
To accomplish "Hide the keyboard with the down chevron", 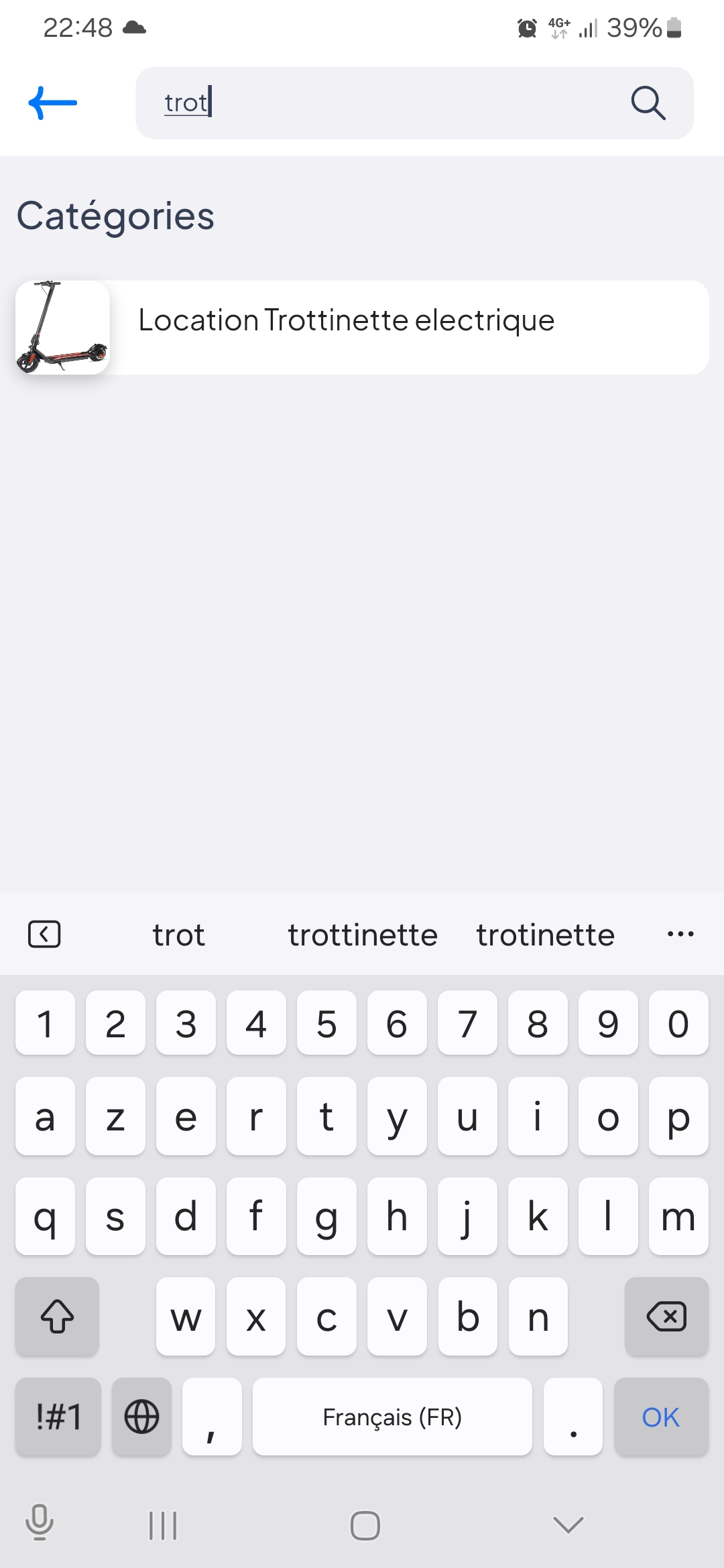I will point(568,1524).
